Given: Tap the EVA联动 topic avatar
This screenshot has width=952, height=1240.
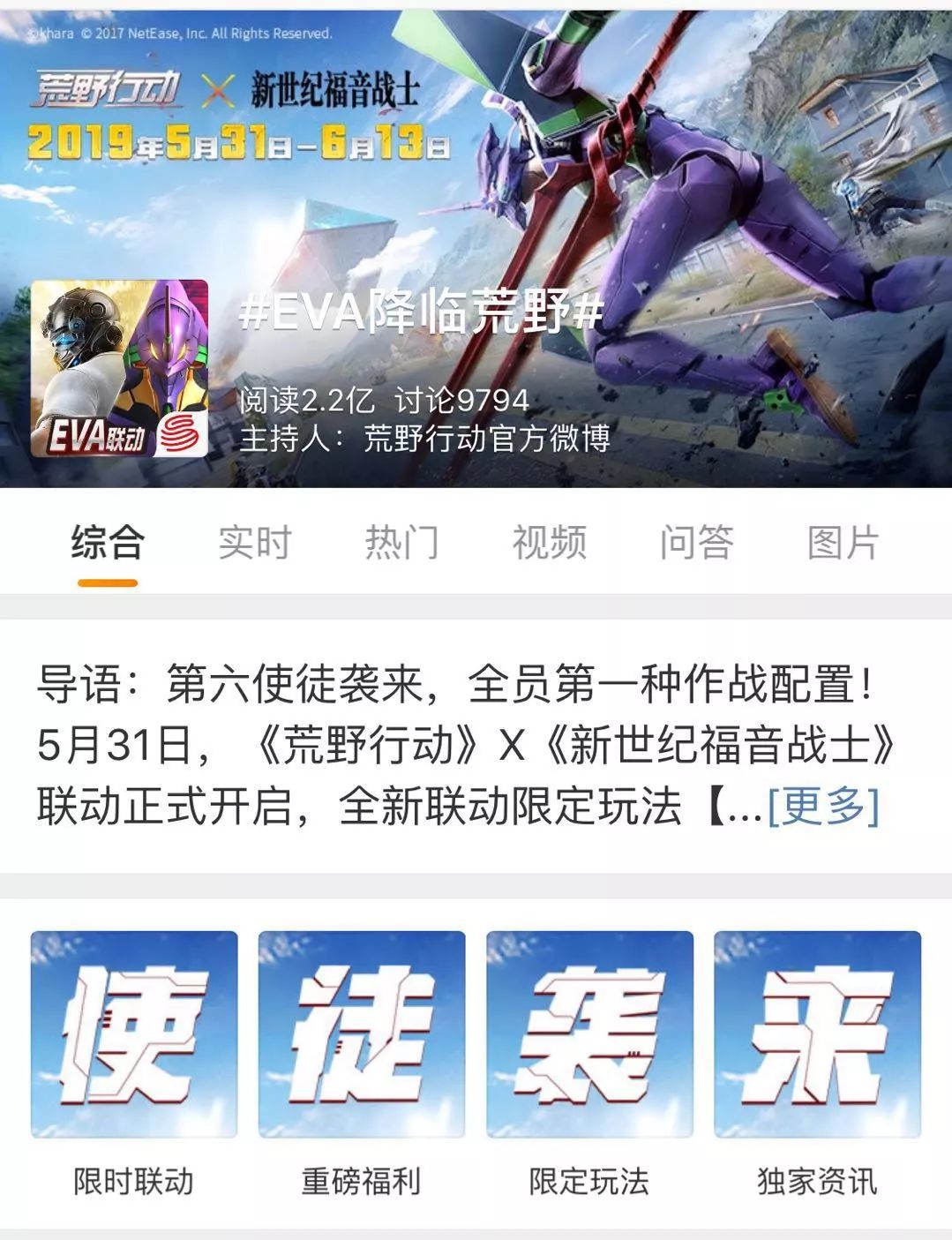Looking at the screenshot, I should coord(120,368).
